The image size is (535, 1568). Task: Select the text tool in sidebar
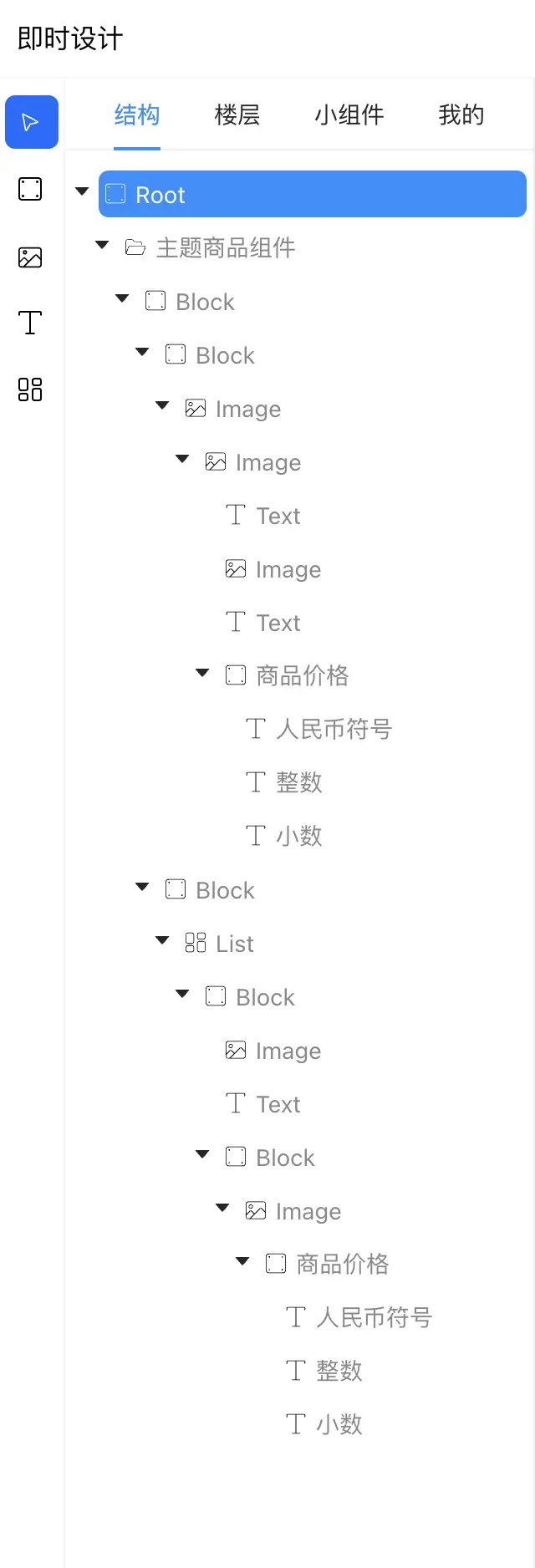click(30, 323)
